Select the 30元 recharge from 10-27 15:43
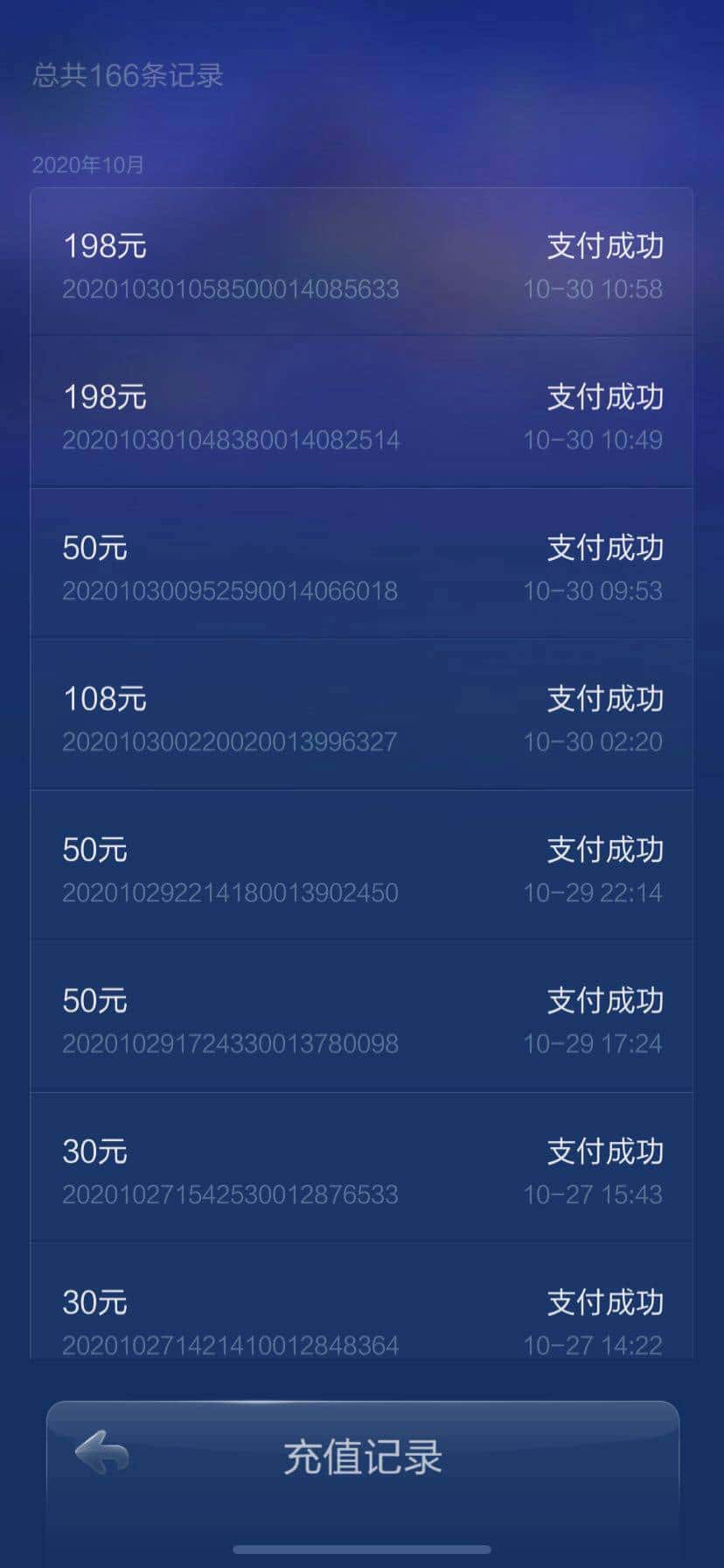 (362, 1166)
